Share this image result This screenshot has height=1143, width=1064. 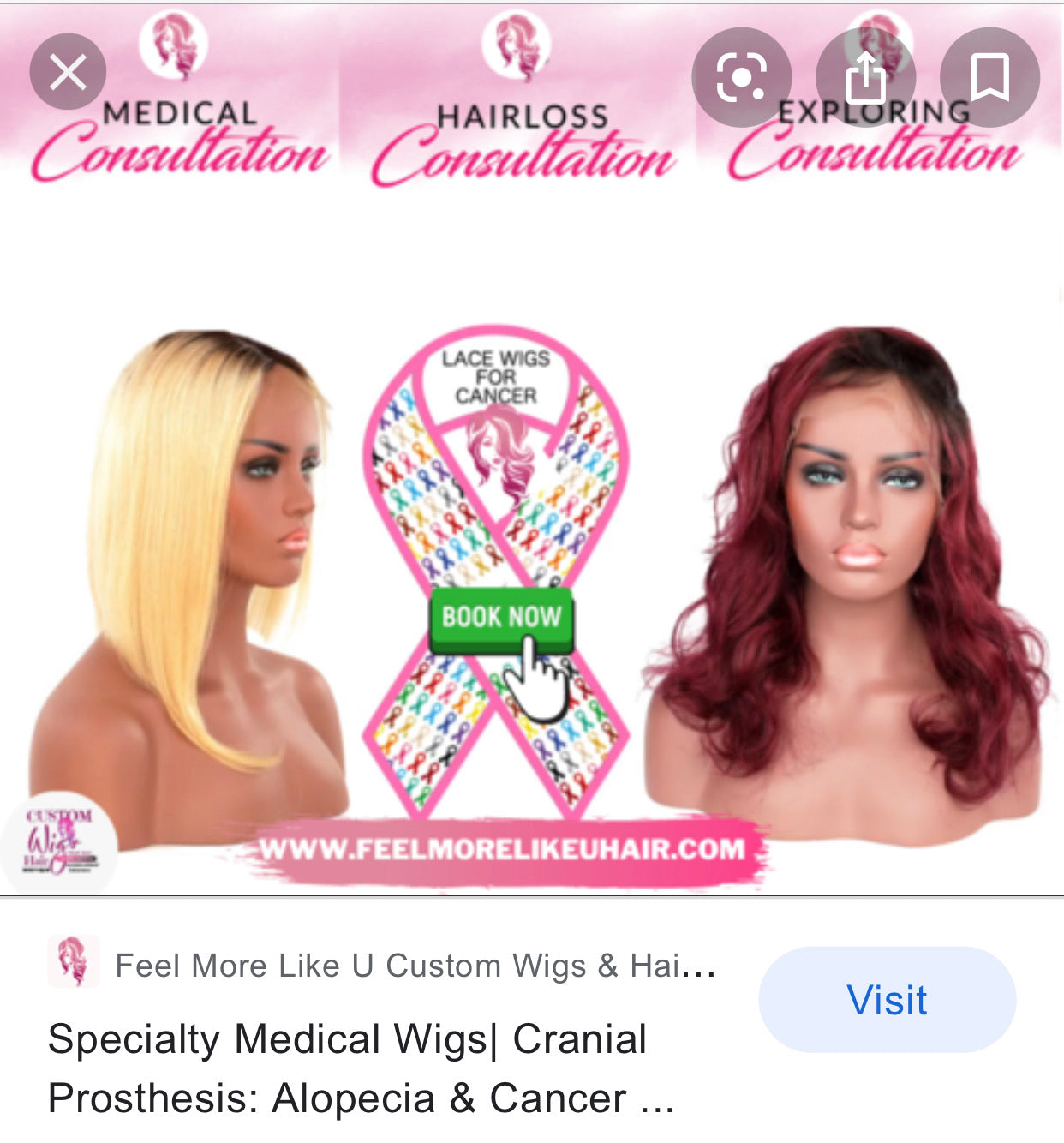pos(865,78)
